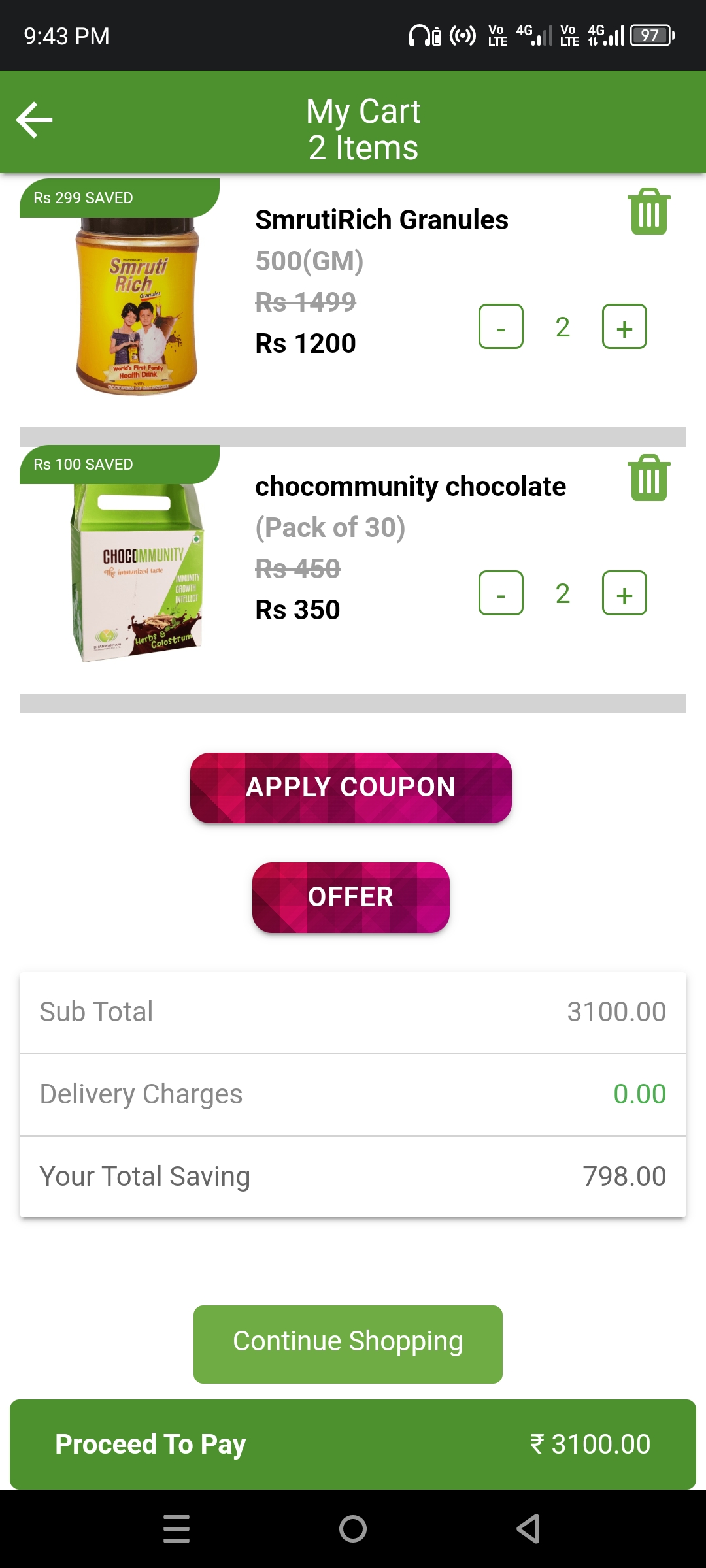The width and height of the screenshot is (706, 1568).
Task: Select Continue Shopping
Action: [x=348, y=1345]
